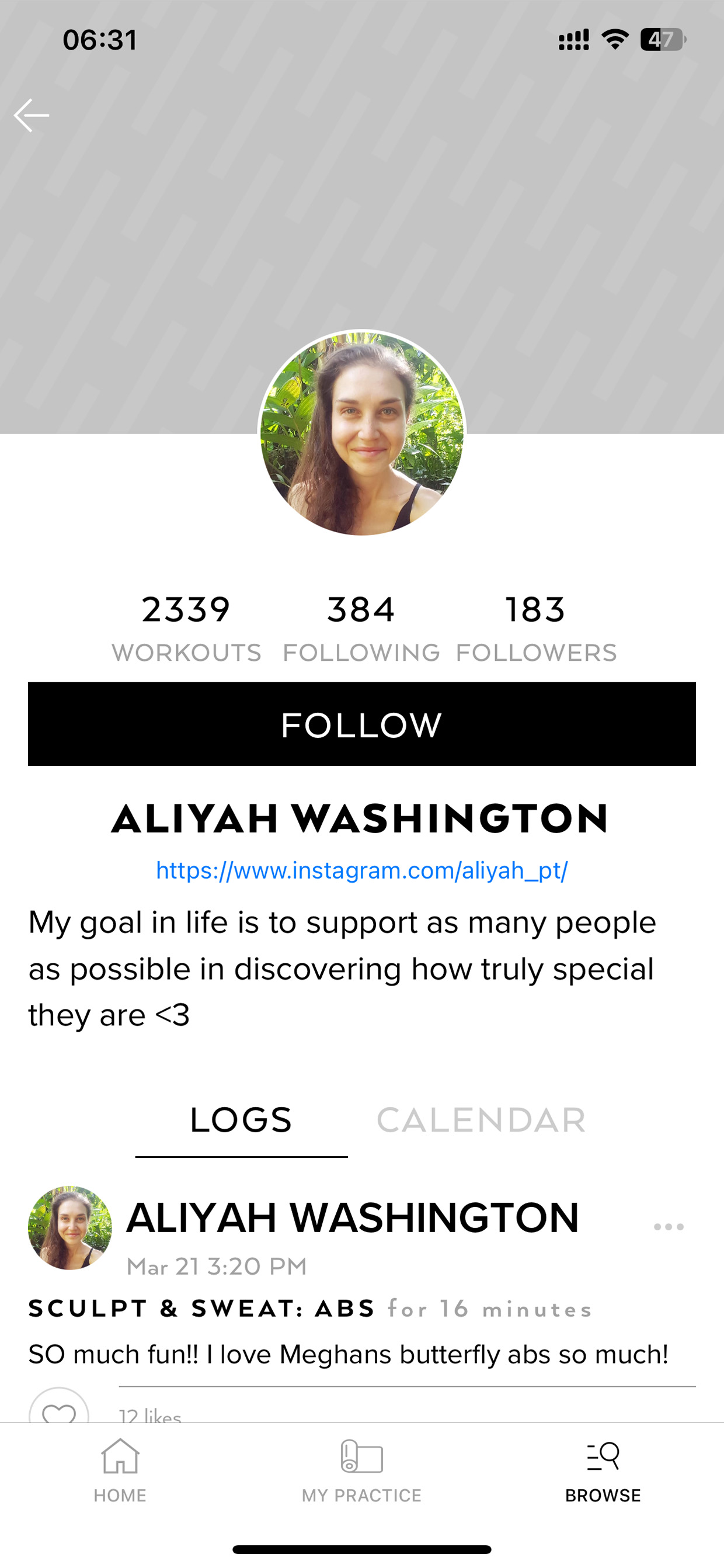Open the Instagram aliyah_pt link
724x1568 pixels.
(362, 870)
